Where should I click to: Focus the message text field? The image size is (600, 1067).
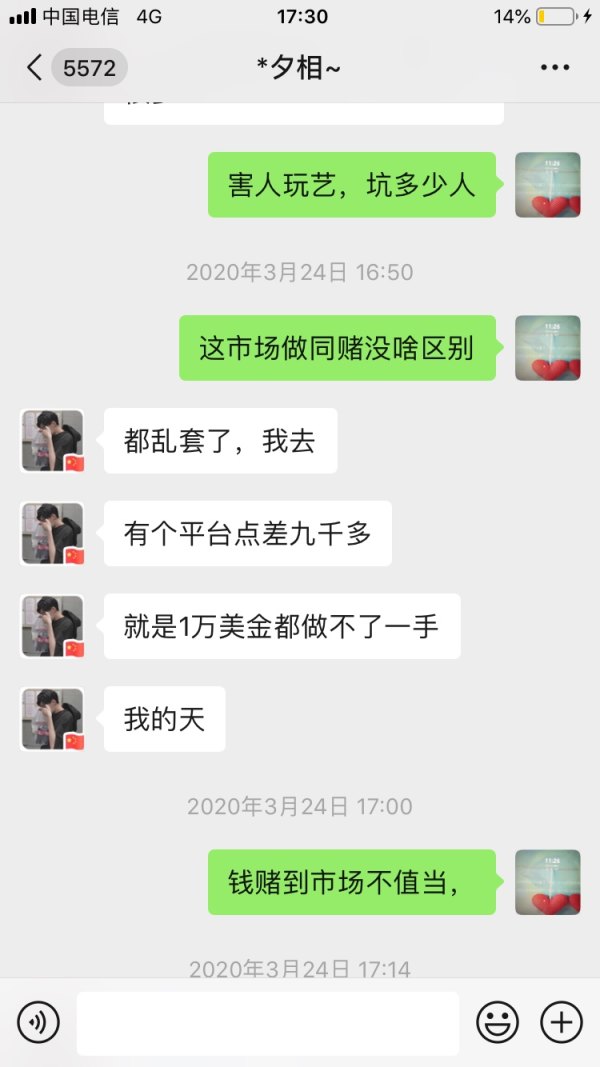click(x=267, y=1022)
